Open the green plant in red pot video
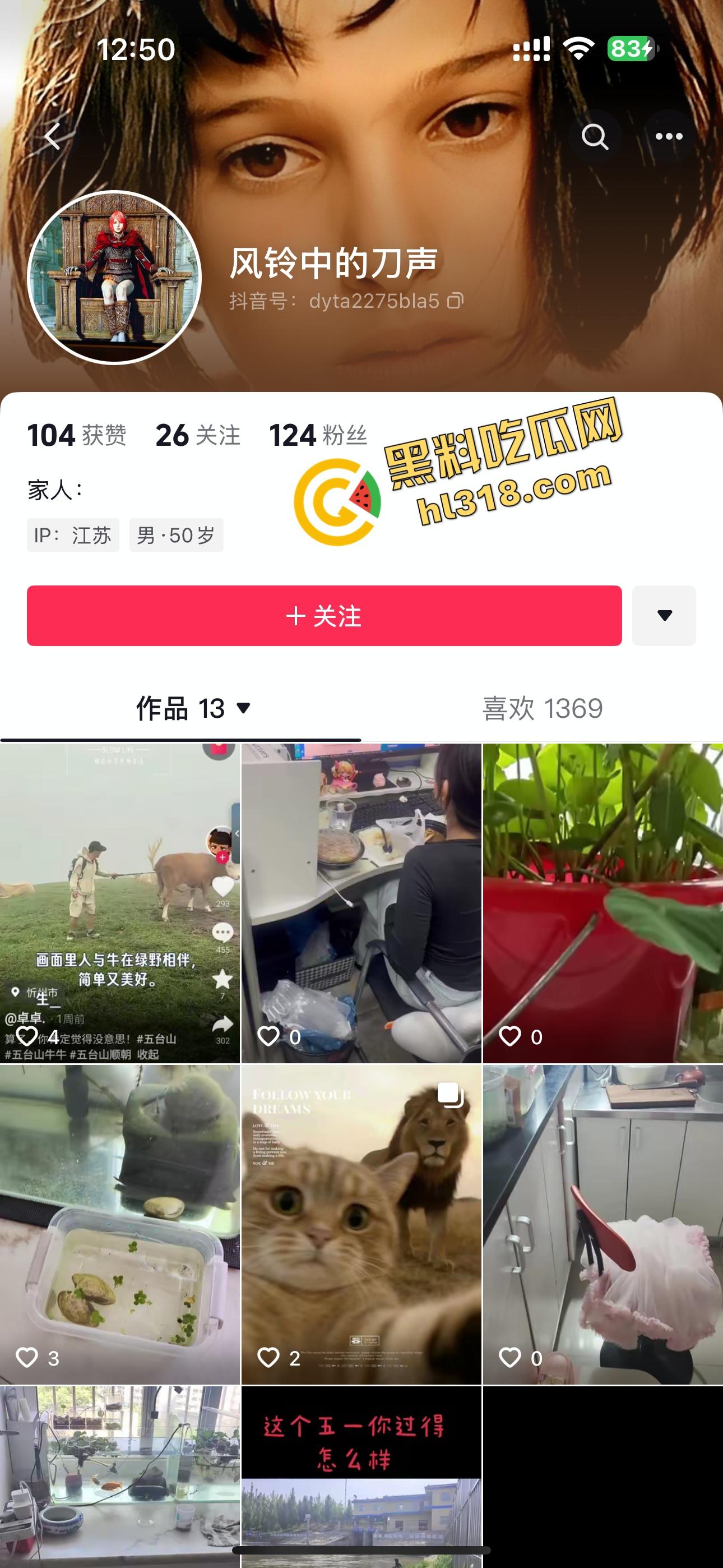The image size is (723, 1568). (602, 902)
